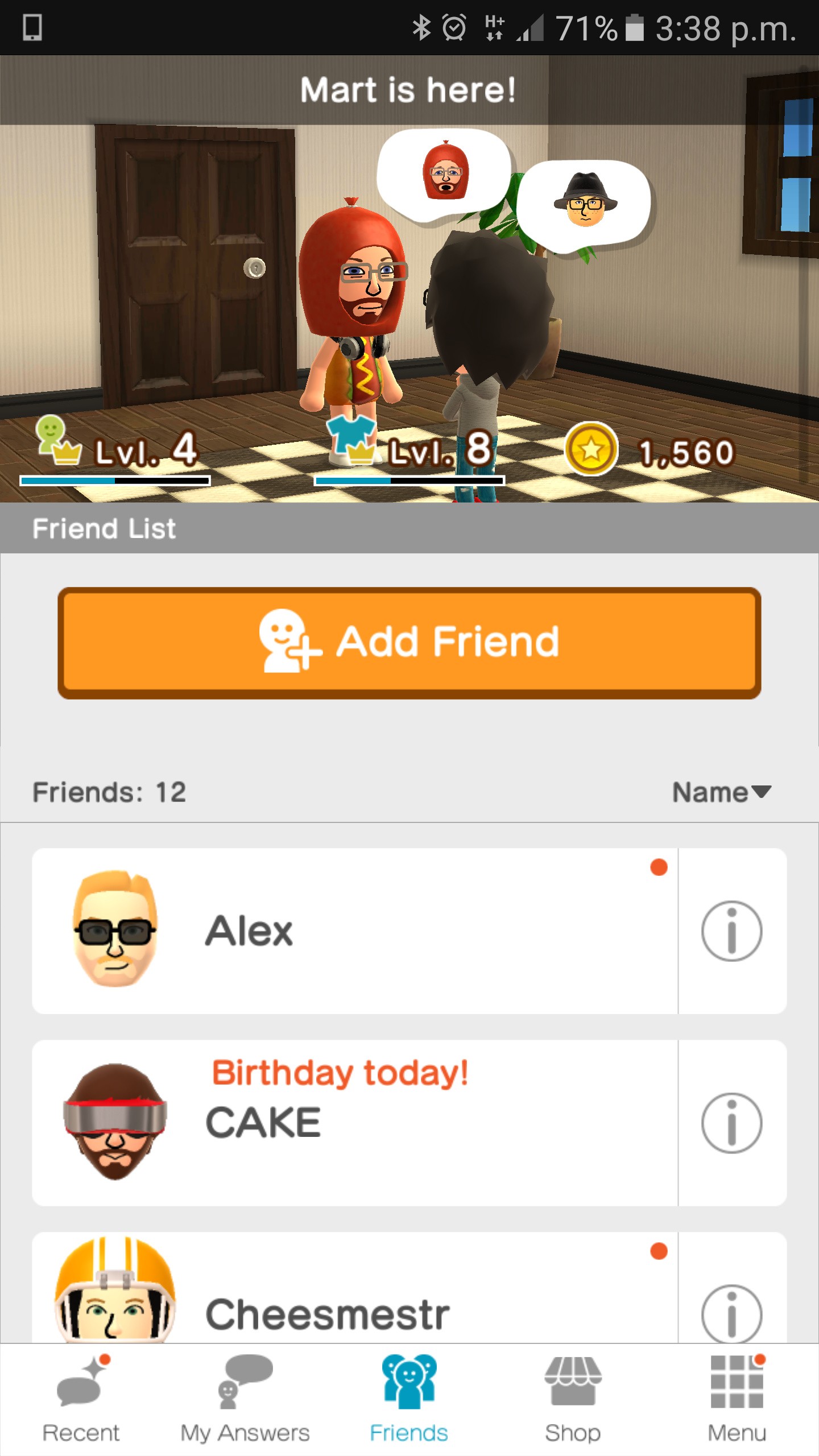Select the Friends tab

click(409, 1399)
